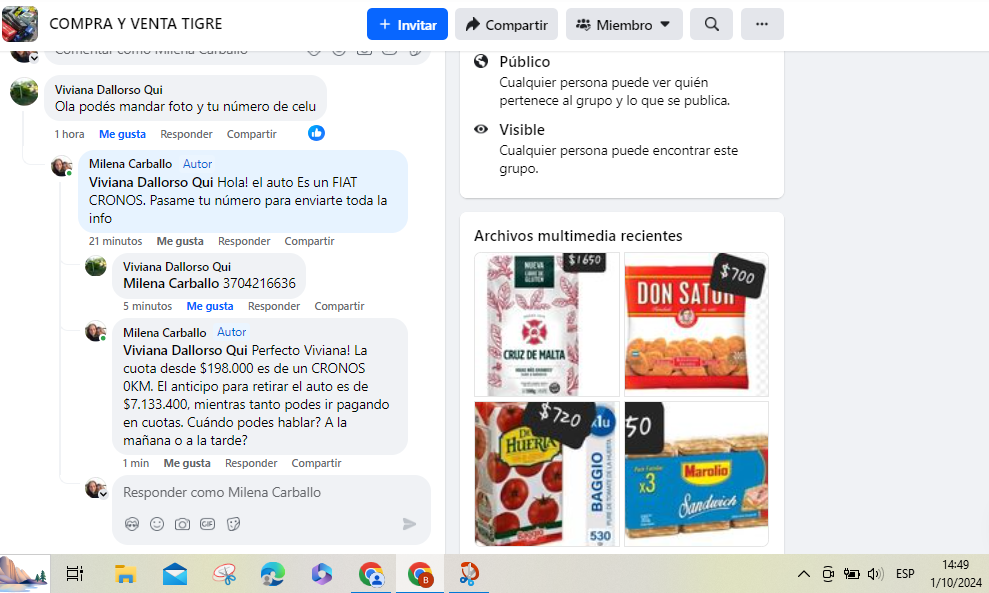Reply to the 3704216636 comment
The image size is (989, 593).
click(x=274, y=306)
